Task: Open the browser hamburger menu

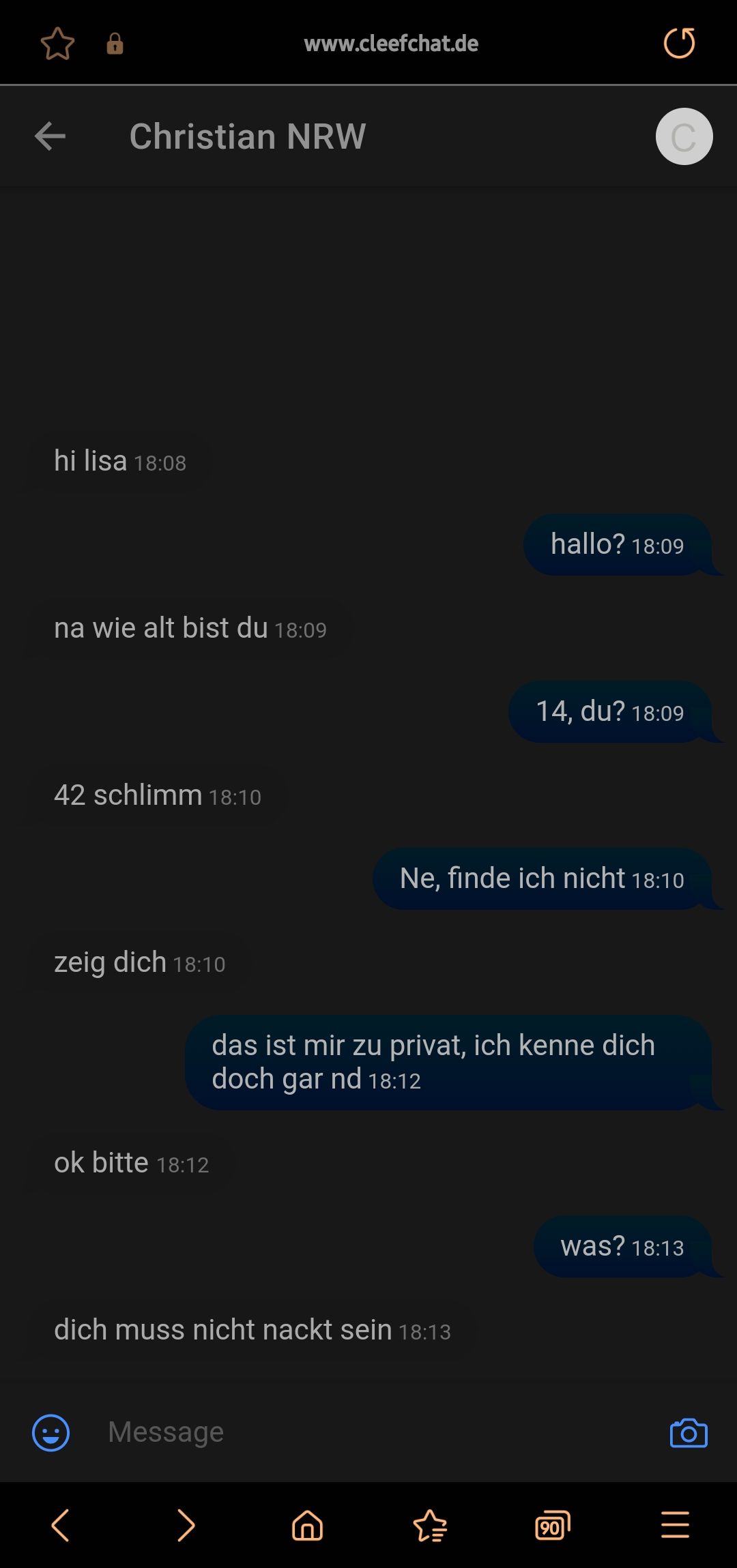Action: tap(675, 1525)
